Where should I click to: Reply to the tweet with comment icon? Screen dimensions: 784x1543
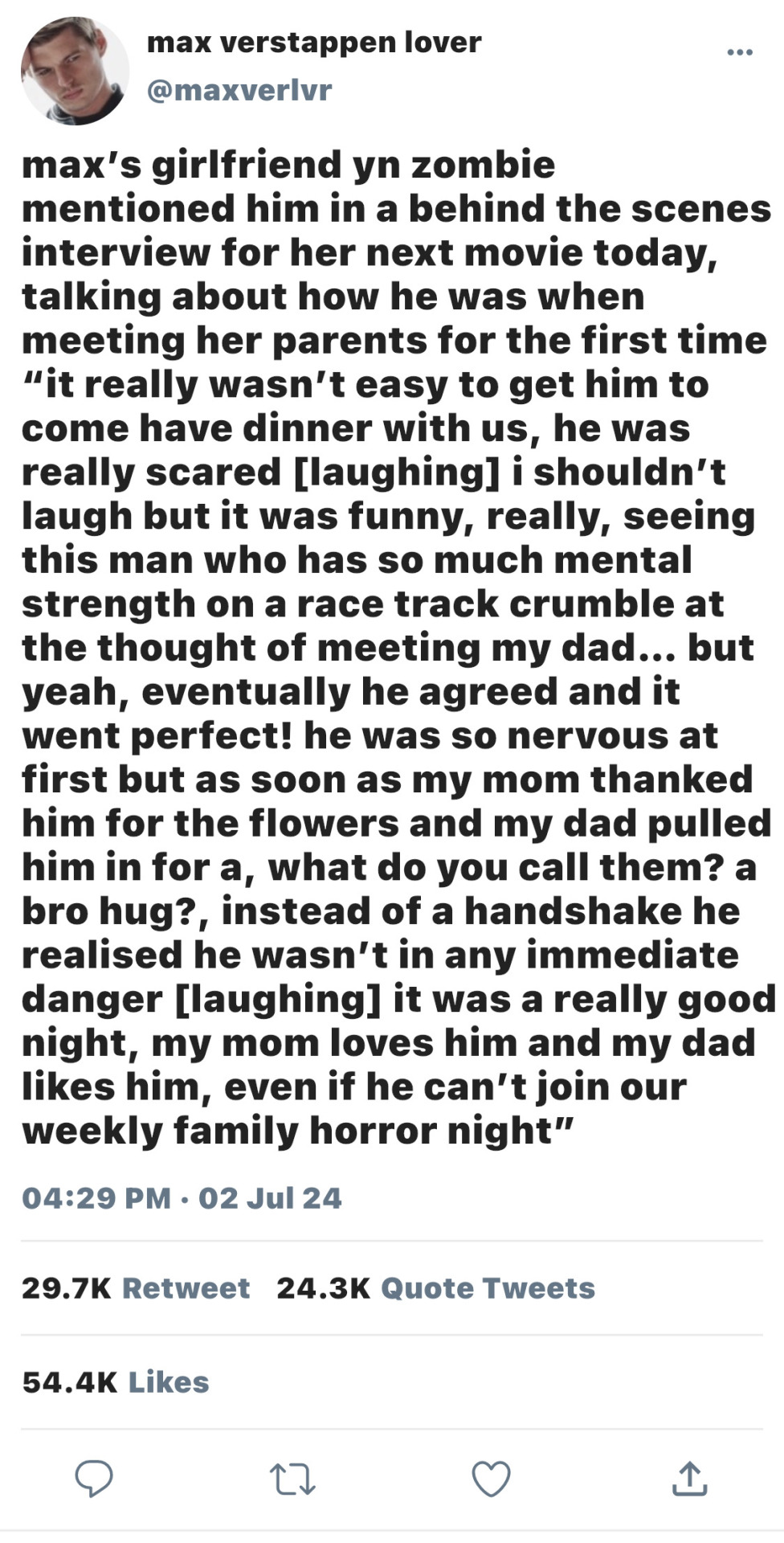click(94, 1479)
